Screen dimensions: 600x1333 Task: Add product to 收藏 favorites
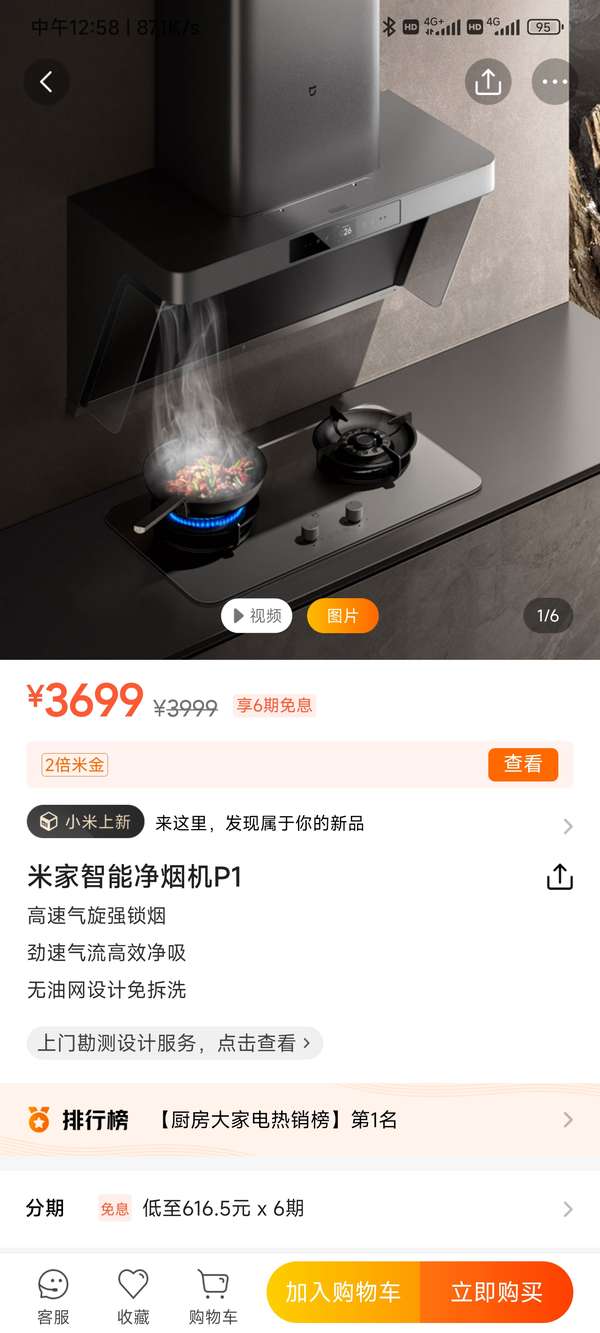coord(133,1297)
